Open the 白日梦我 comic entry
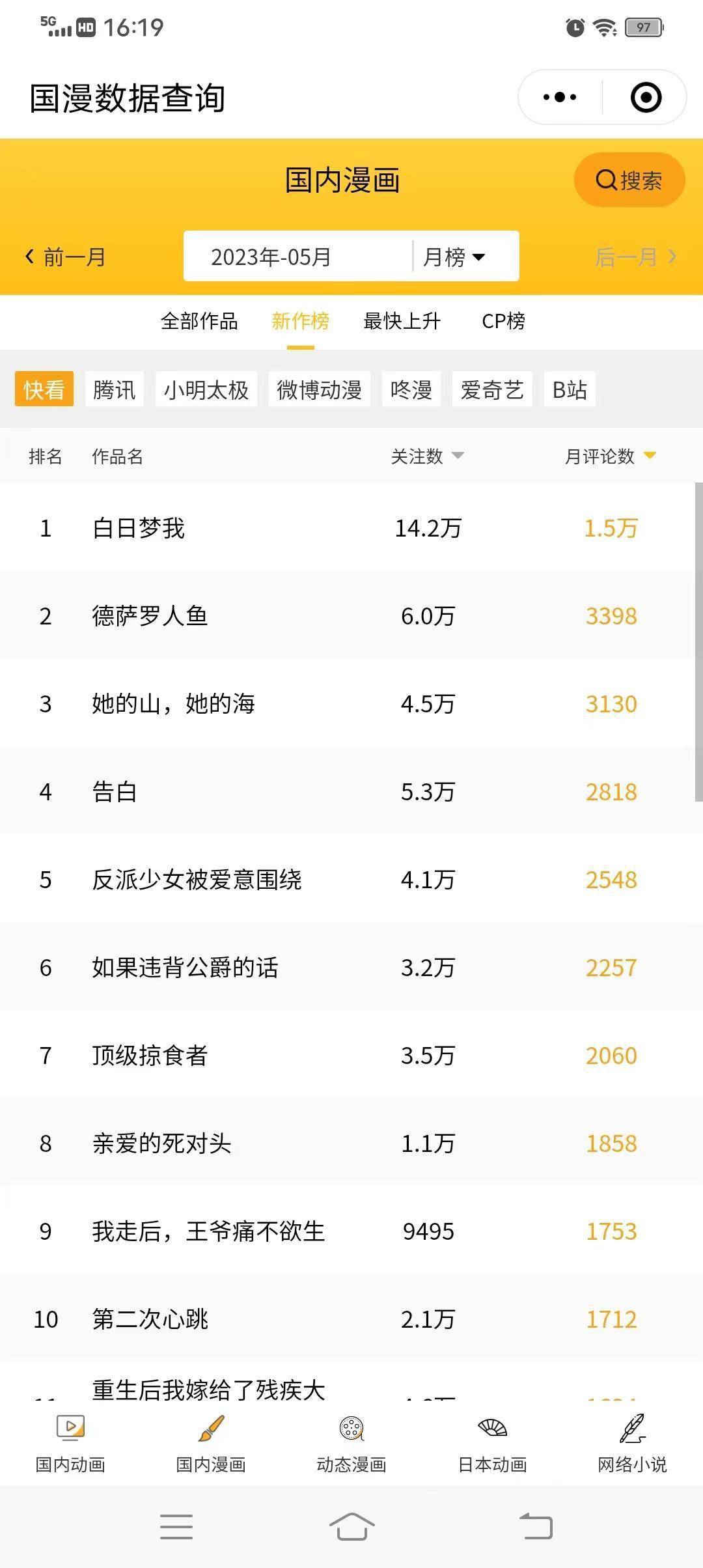This screenshot has height=1568, width=703. click(139, 528)
